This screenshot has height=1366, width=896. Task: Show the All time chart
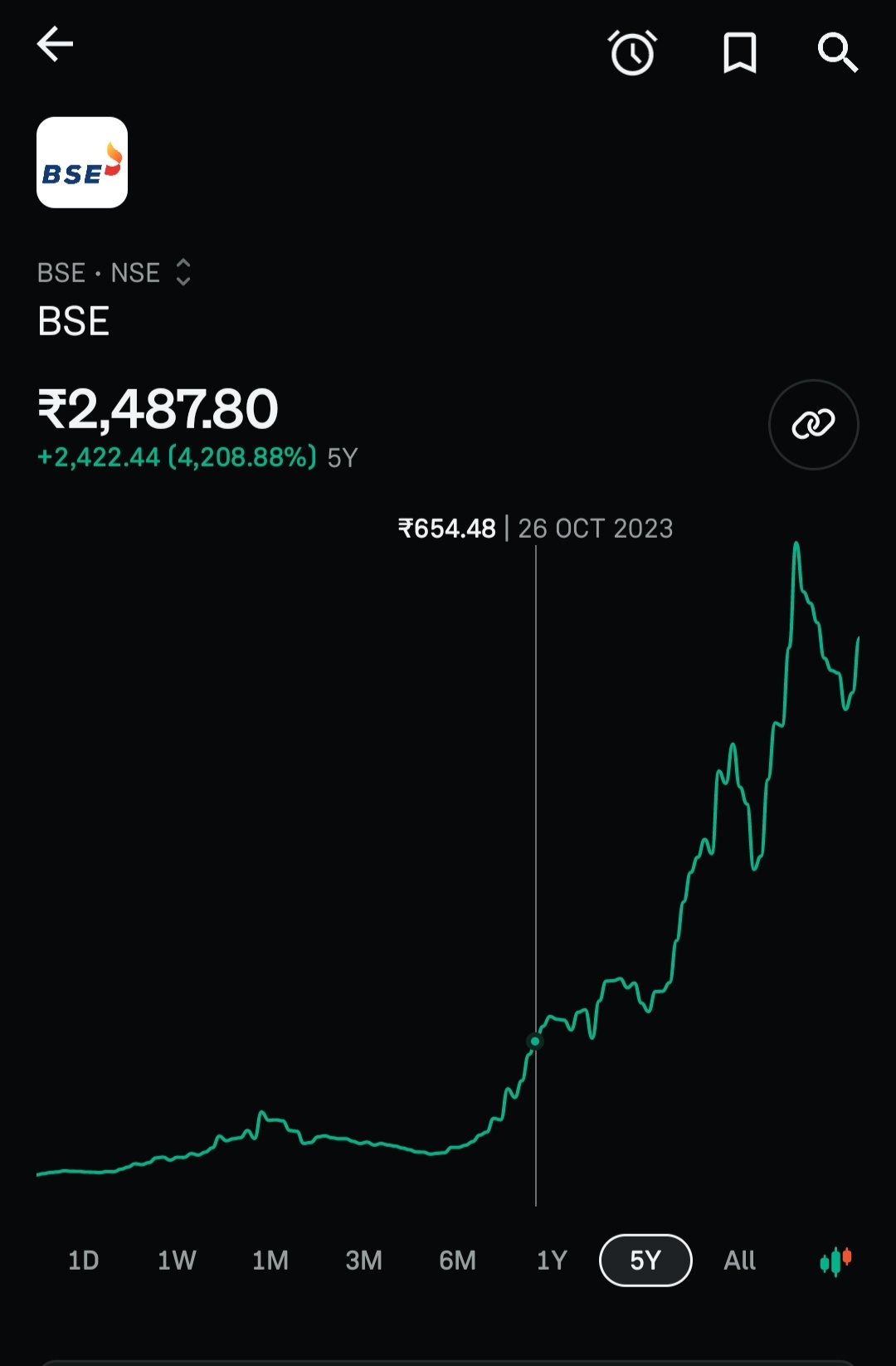pos(739,1261)
